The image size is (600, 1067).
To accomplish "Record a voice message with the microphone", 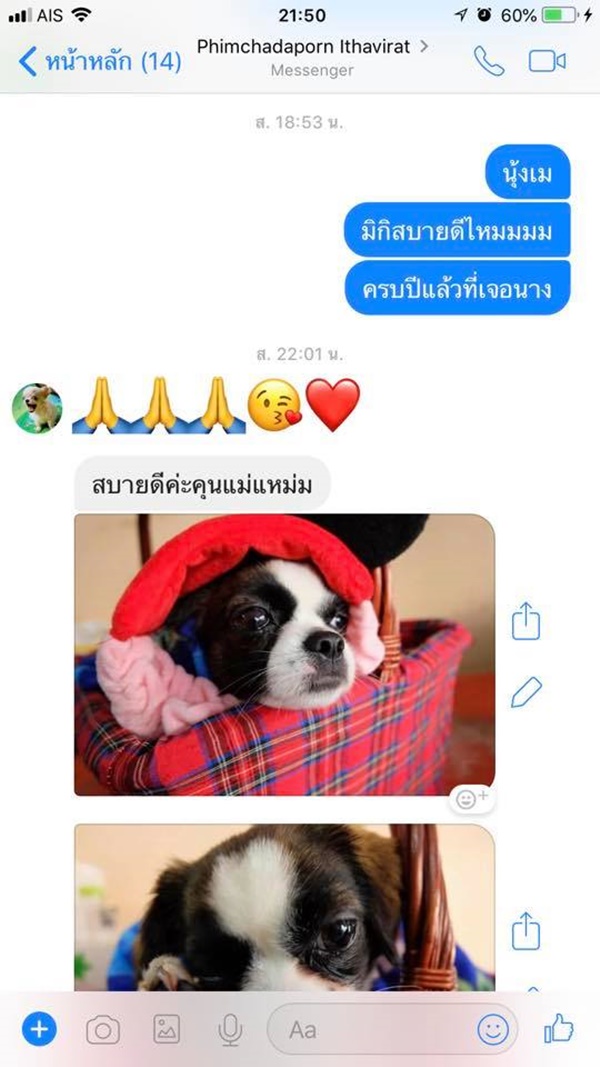I will pos(231,1029).
